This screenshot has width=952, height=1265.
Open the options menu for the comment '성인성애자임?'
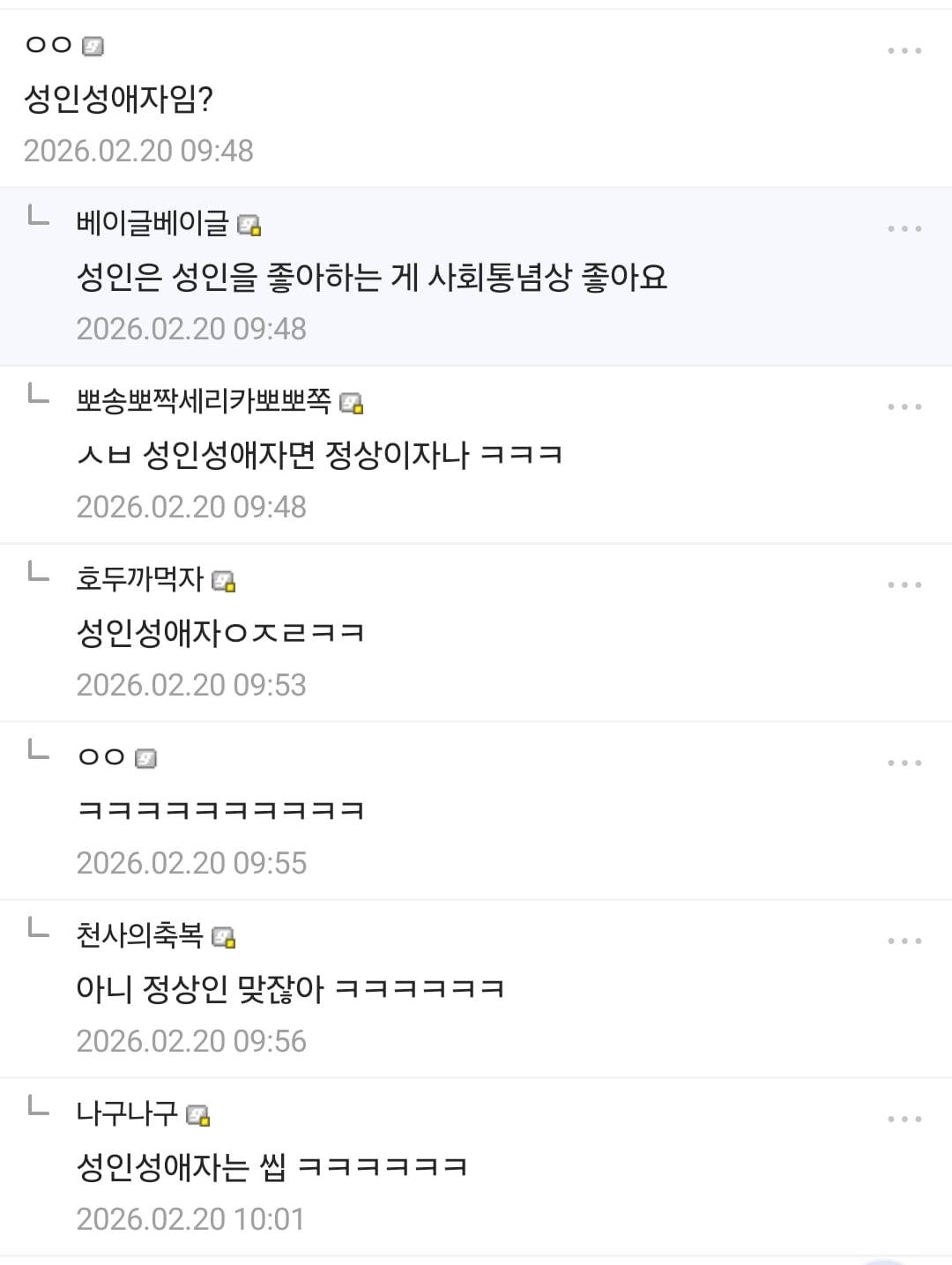[904, 51]
